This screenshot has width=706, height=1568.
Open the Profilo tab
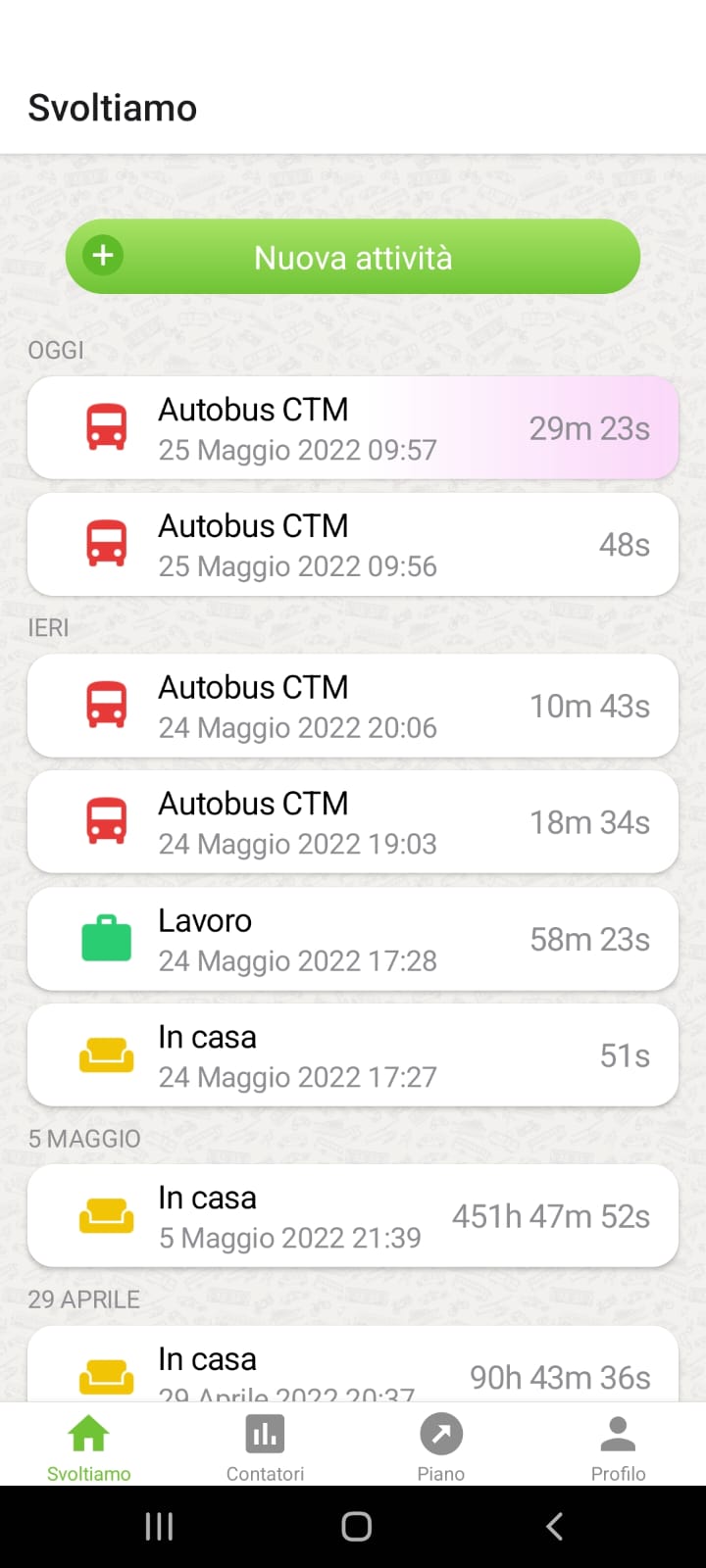[618, 1446]
